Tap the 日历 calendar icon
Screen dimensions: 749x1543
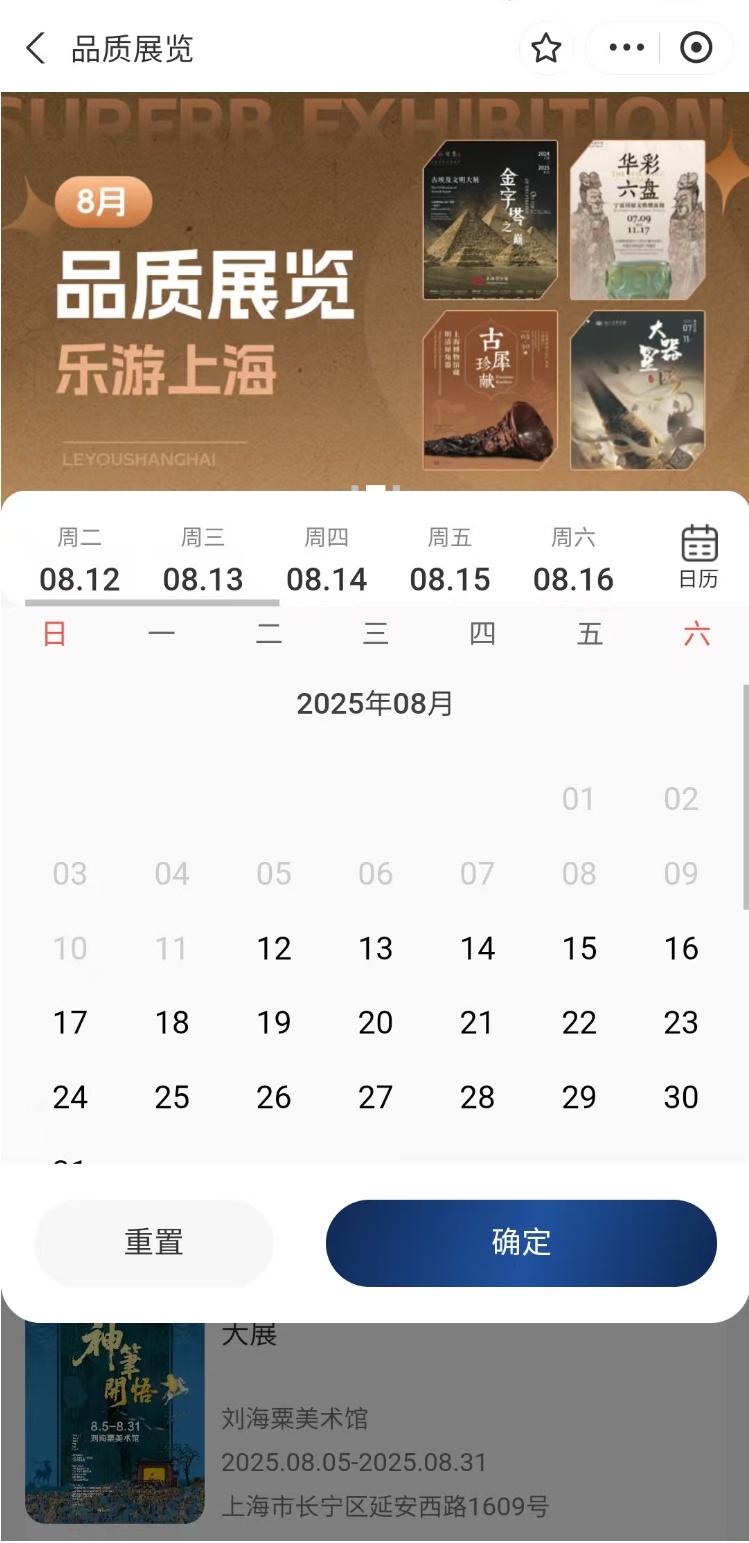point(699,556)
